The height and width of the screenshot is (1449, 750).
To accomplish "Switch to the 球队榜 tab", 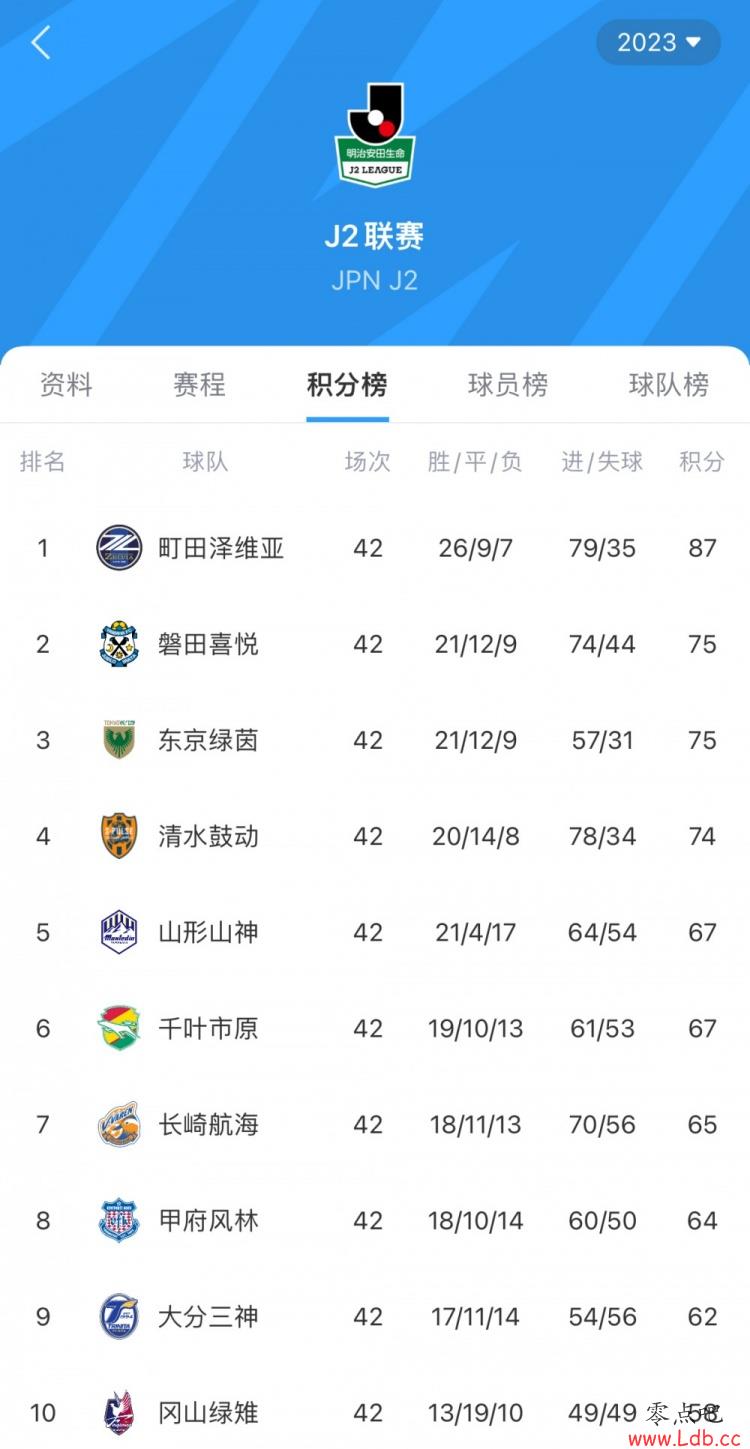I will point(668,384).
